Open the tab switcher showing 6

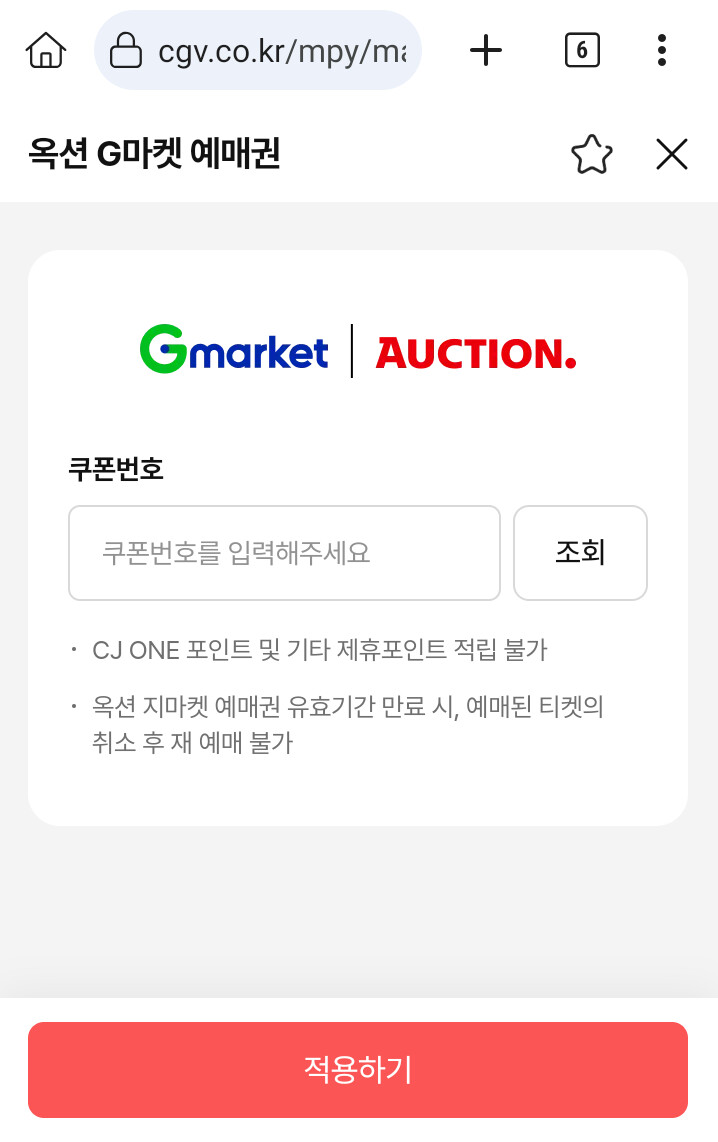click(582, 49)
